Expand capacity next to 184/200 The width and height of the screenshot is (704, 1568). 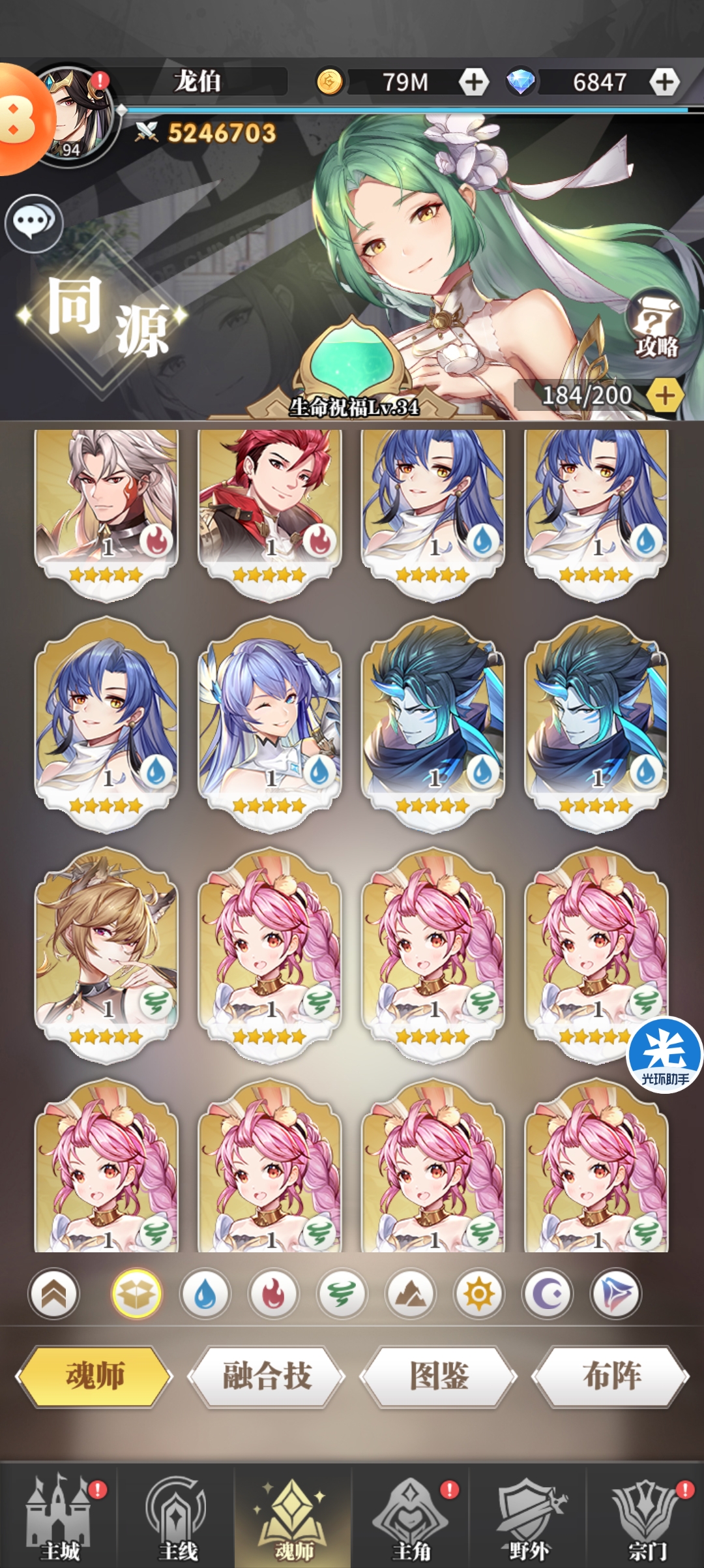[x=665, y=395]
